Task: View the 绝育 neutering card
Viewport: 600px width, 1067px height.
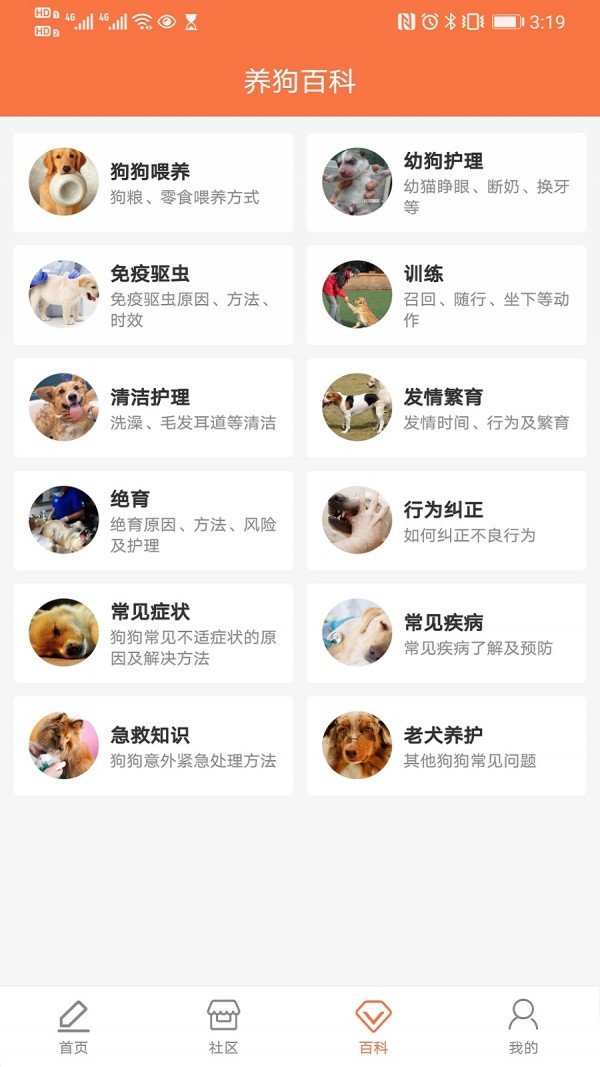Action: [153, 521]
